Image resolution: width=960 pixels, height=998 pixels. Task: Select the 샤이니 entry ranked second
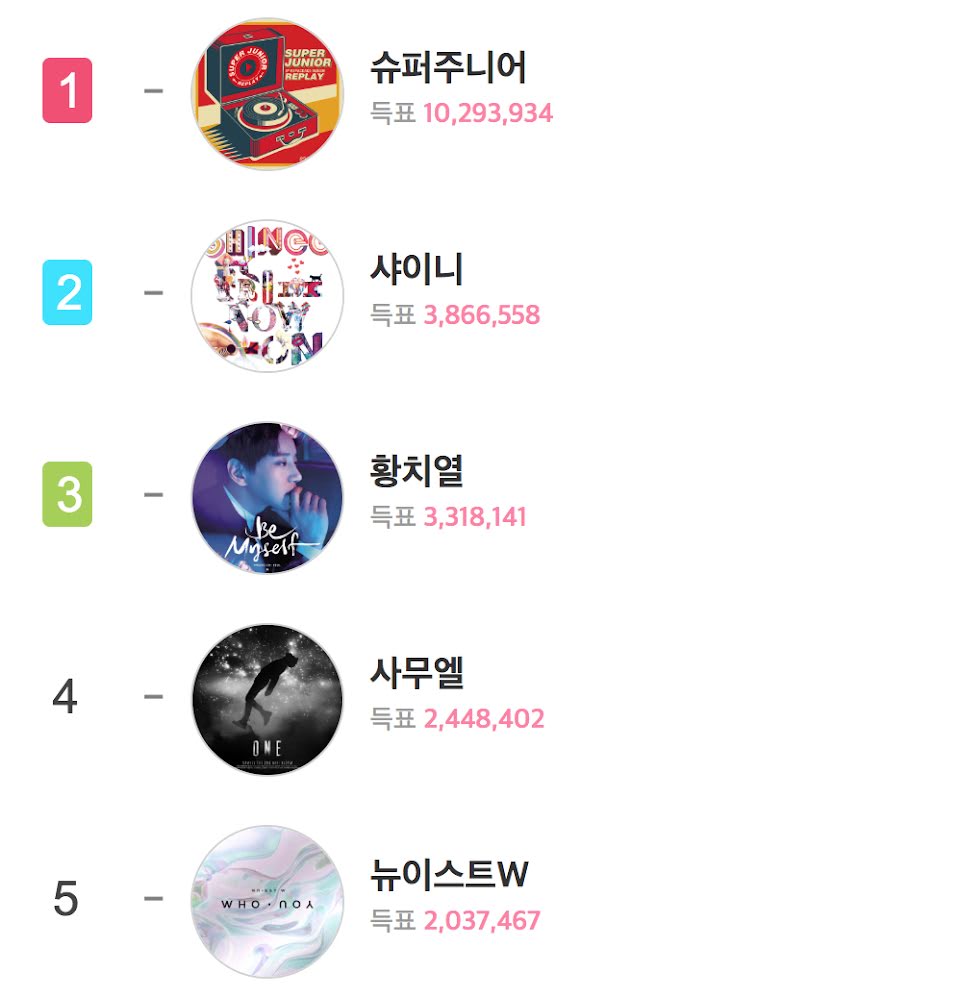[x=416, y=271]
